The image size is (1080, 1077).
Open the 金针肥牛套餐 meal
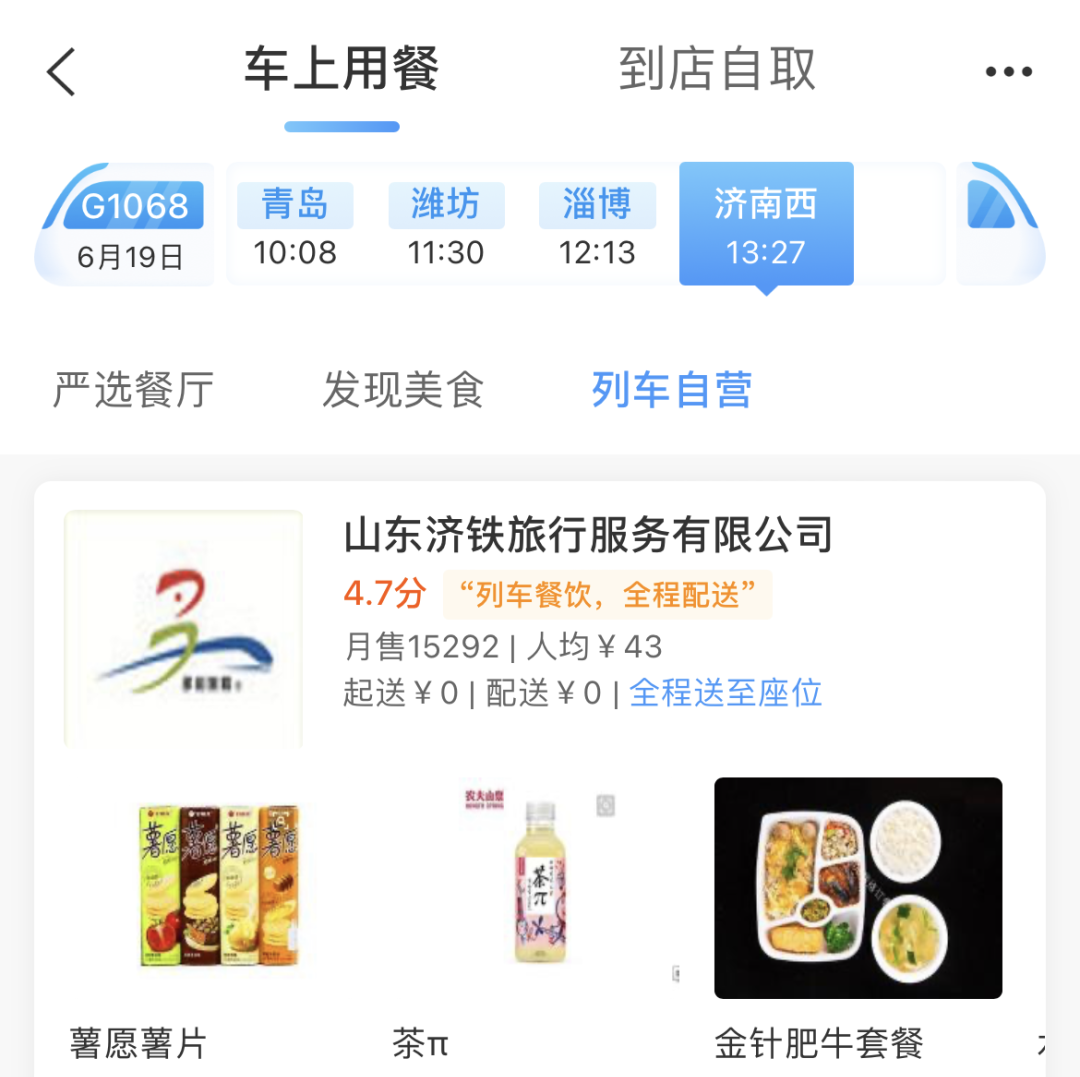858,887
